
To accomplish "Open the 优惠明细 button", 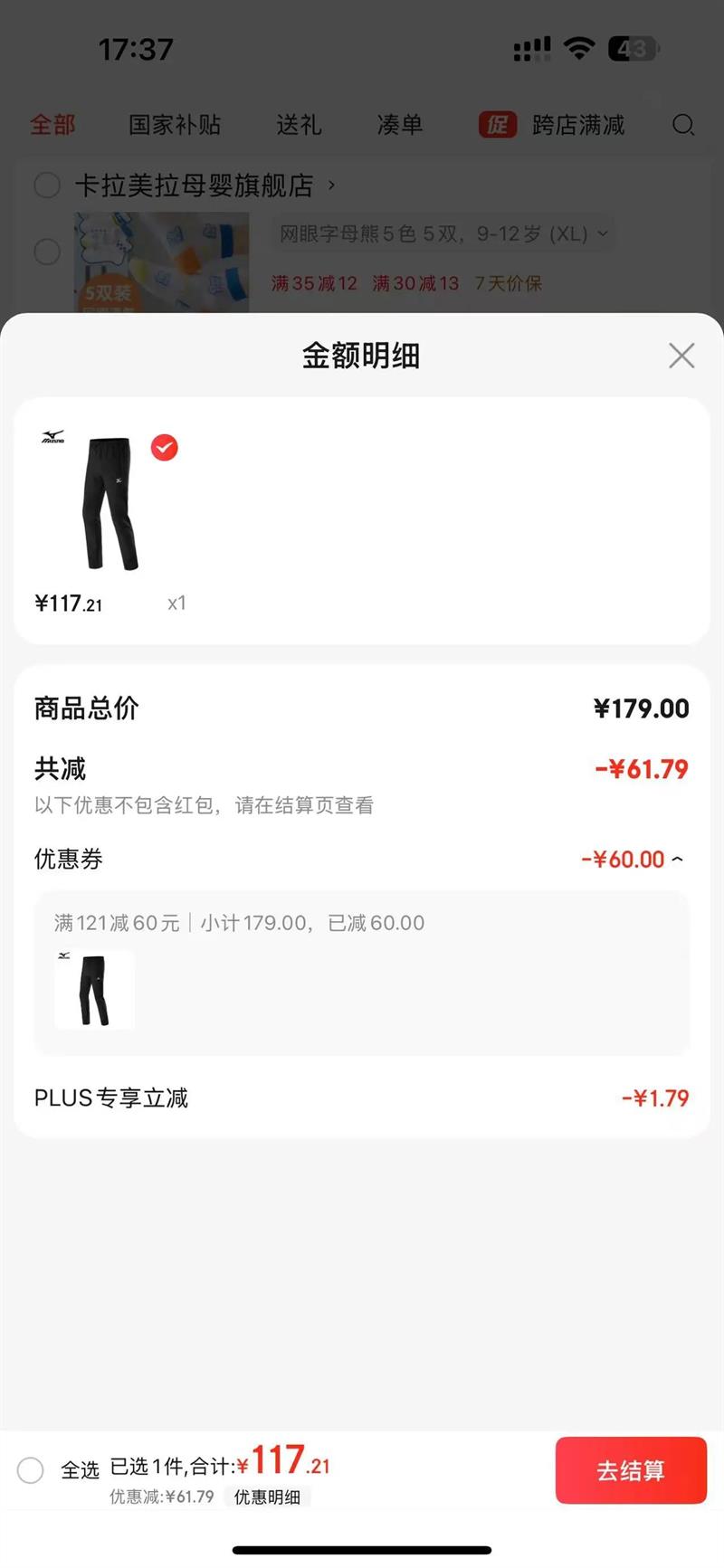I will tap(267, 1497).
